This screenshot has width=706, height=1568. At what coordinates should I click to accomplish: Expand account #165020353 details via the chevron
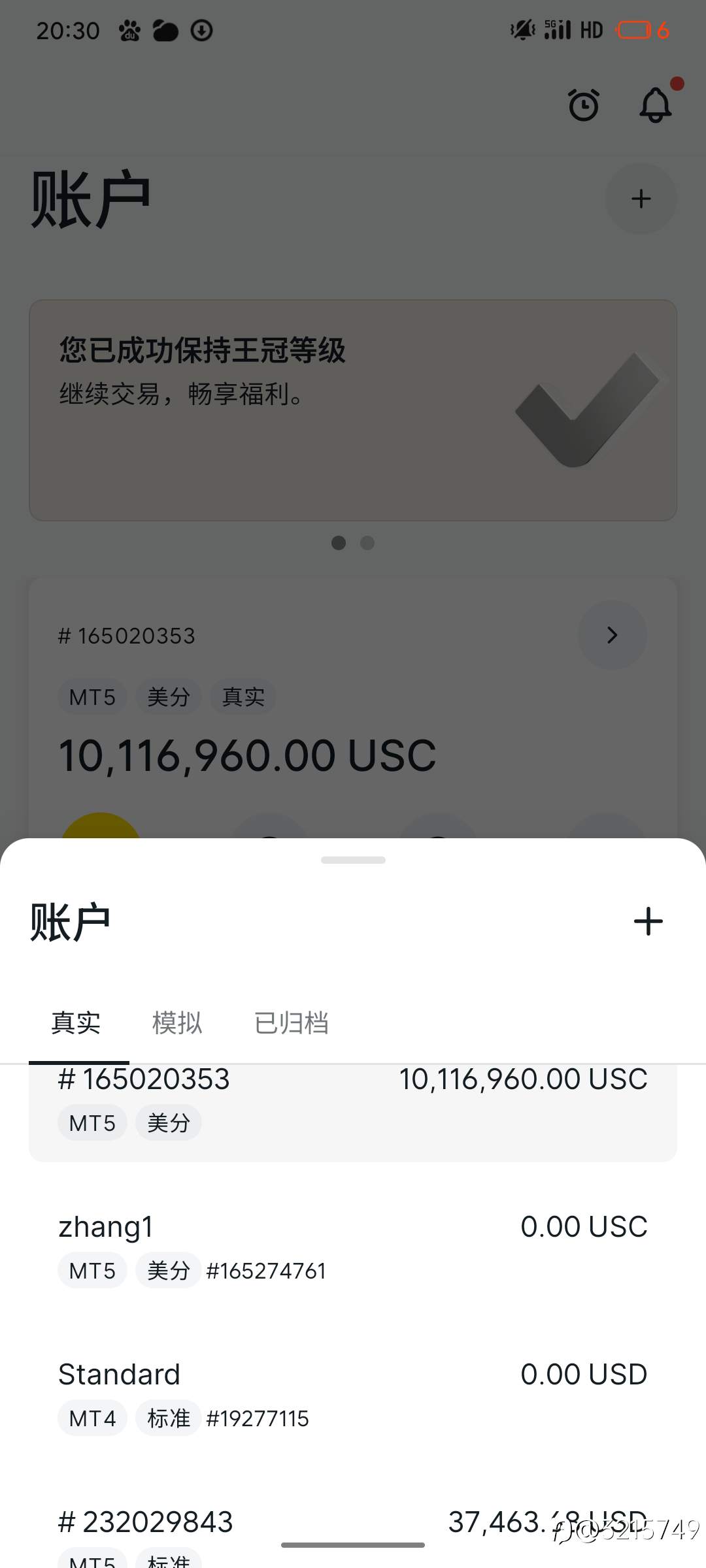(612, 634)
